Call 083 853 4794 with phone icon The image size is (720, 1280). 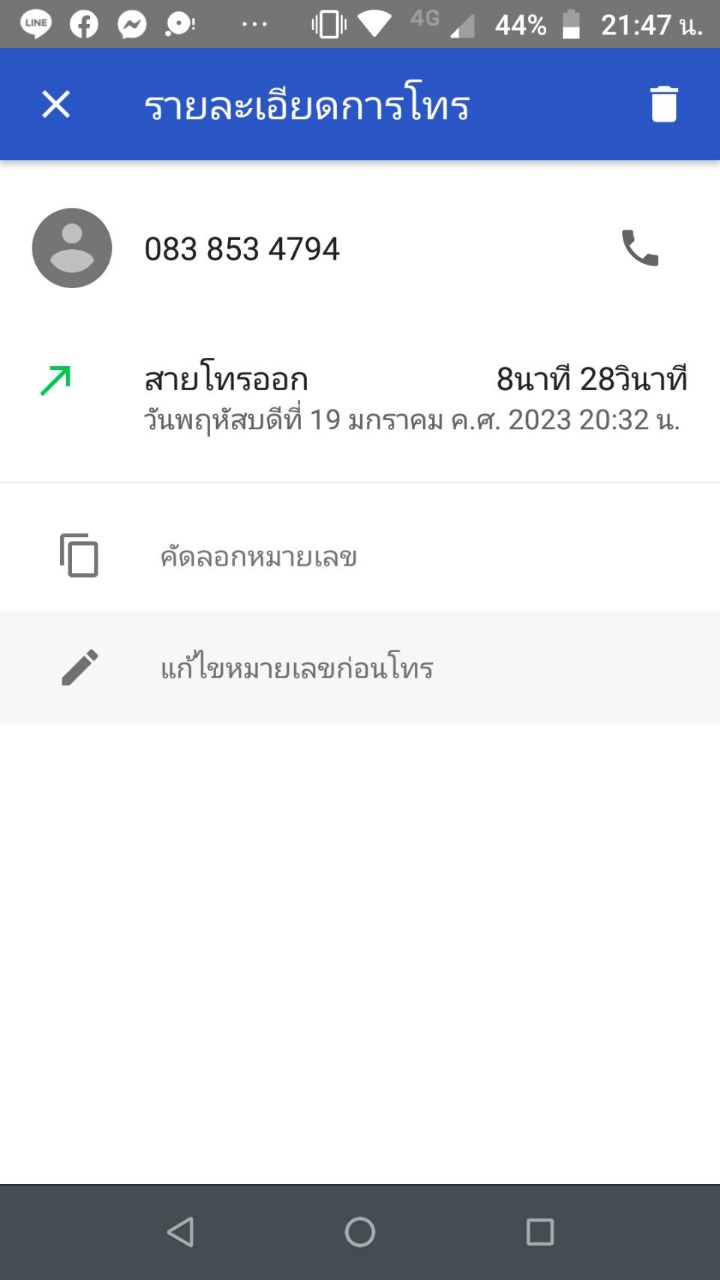640,248
